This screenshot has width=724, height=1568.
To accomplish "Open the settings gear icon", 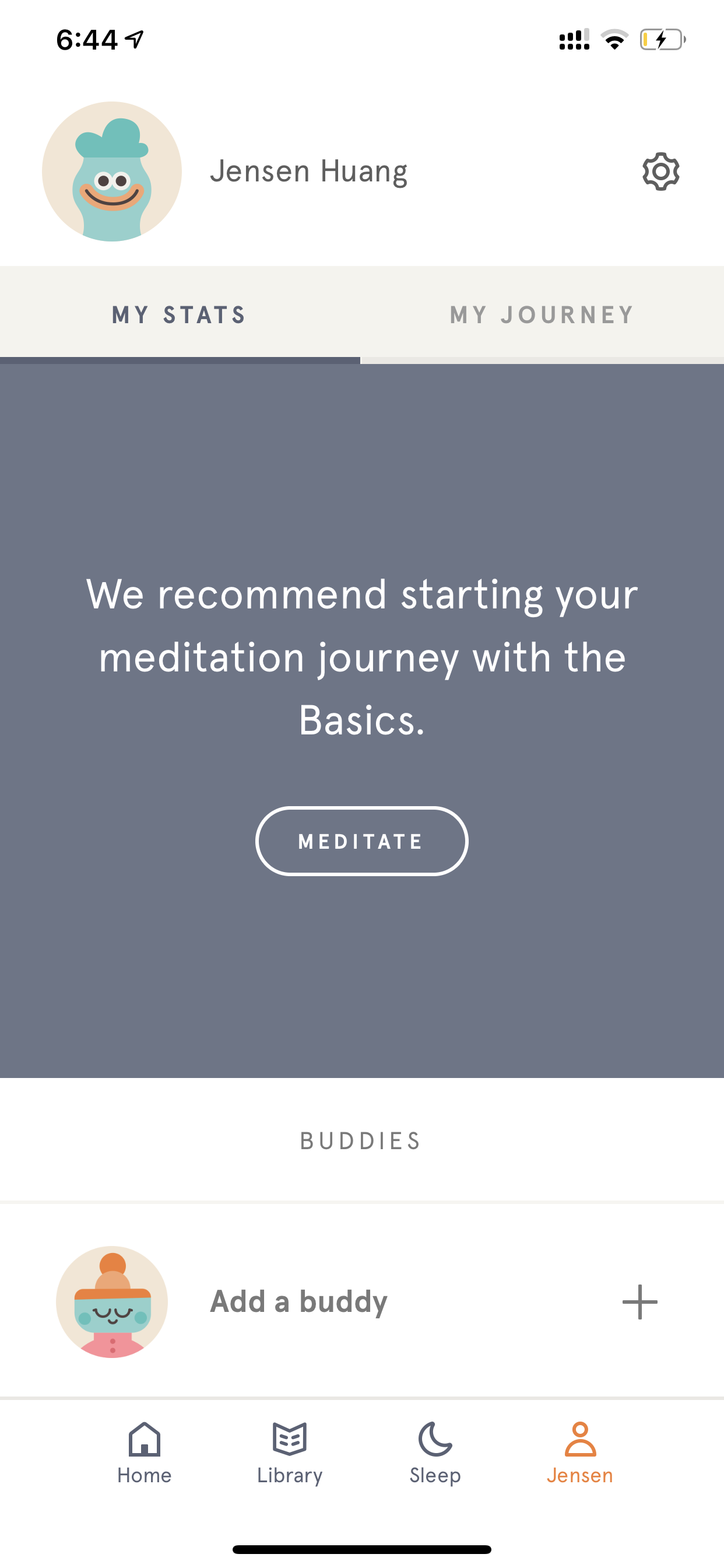I will point(660,171).
